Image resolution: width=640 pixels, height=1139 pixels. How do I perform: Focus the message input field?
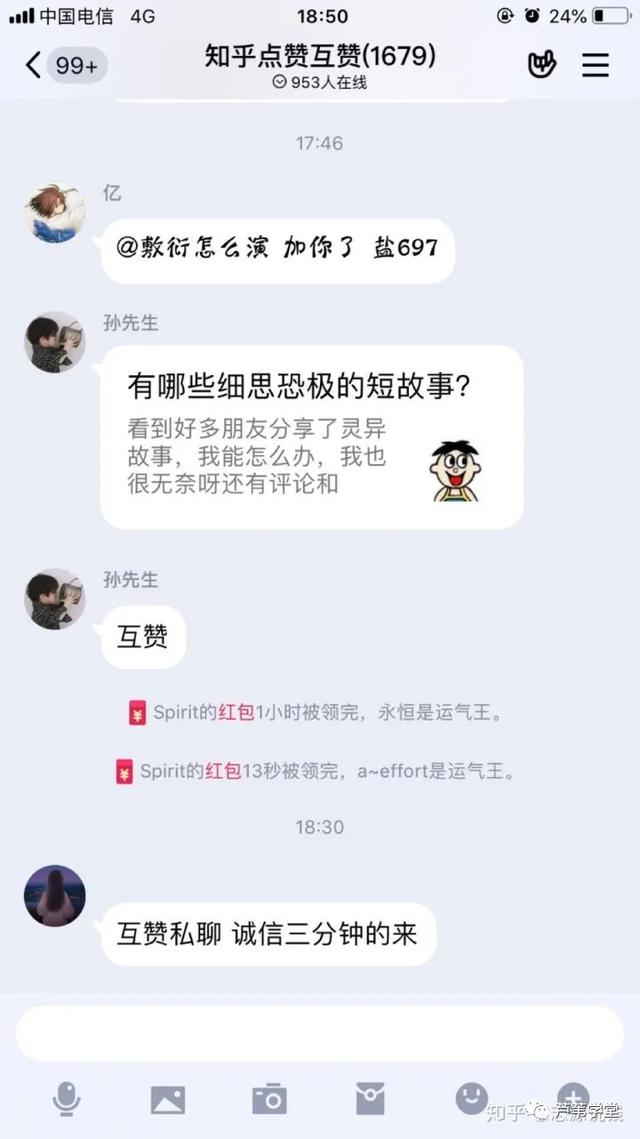click(320, 1034)
